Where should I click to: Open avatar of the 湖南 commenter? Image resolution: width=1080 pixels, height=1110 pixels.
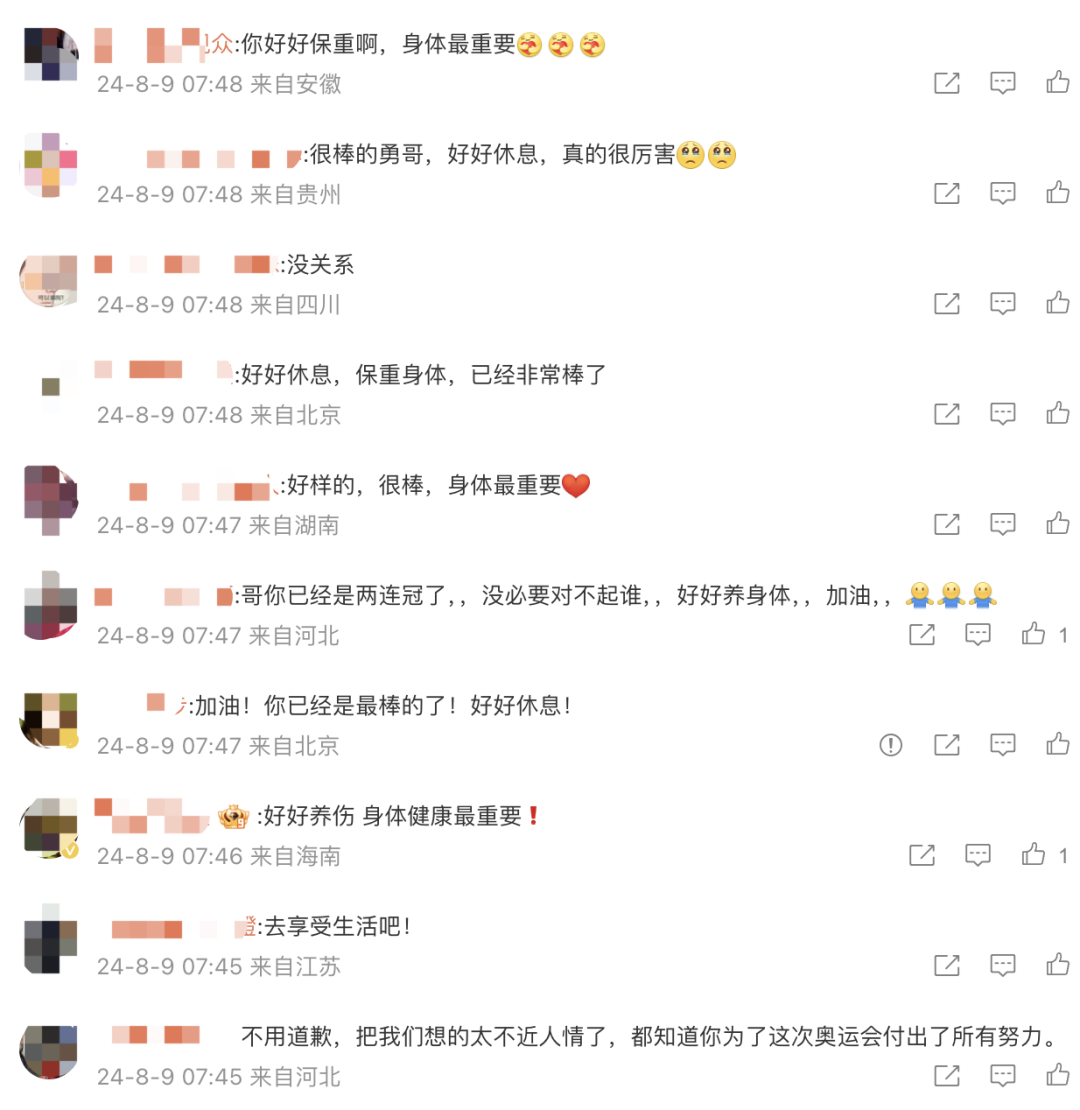pyautogui.click(x=50, y=500)
